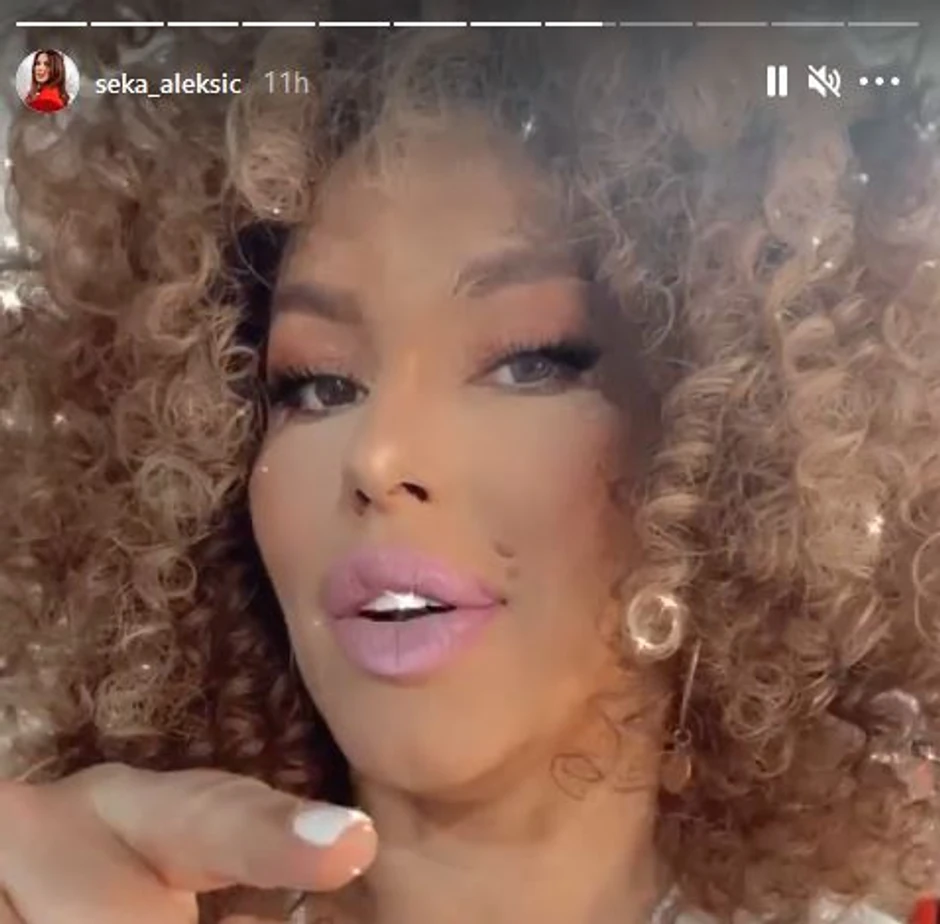Pause the story playback

(x=776, y=82)
